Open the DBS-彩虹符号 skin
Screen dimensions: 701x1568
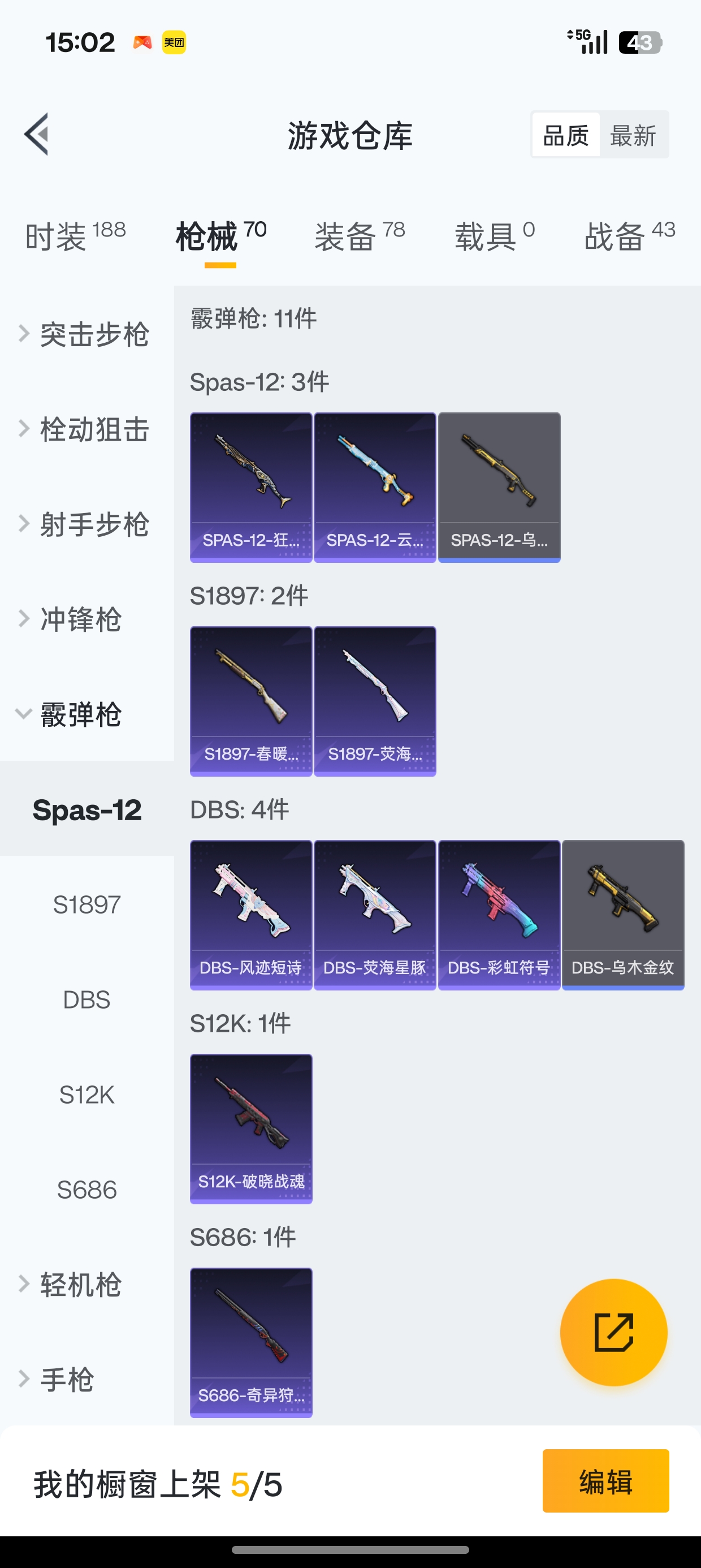coord(499,914)
